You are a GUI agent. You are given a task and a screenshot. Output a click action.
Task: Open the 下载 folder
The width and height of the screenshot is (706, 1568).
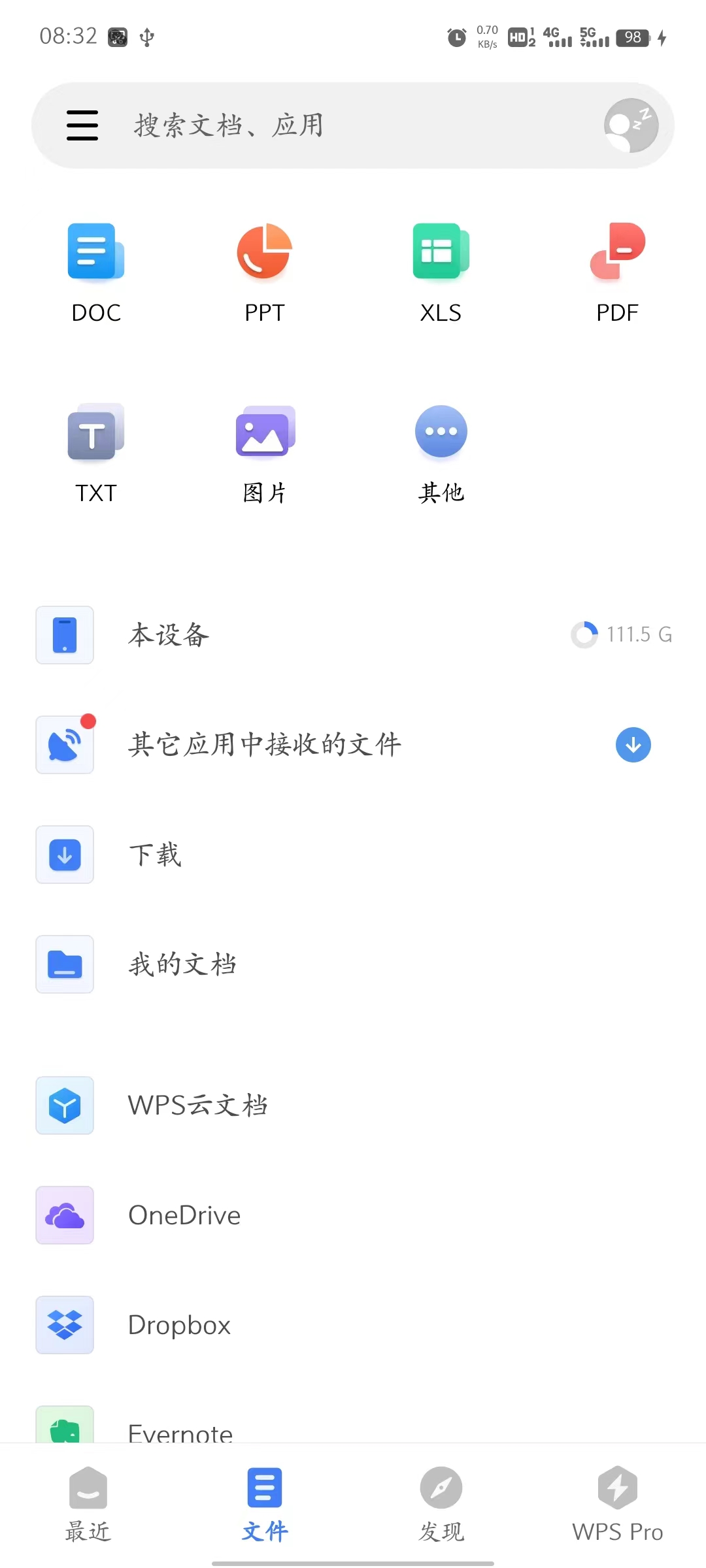tap(353, 855)
